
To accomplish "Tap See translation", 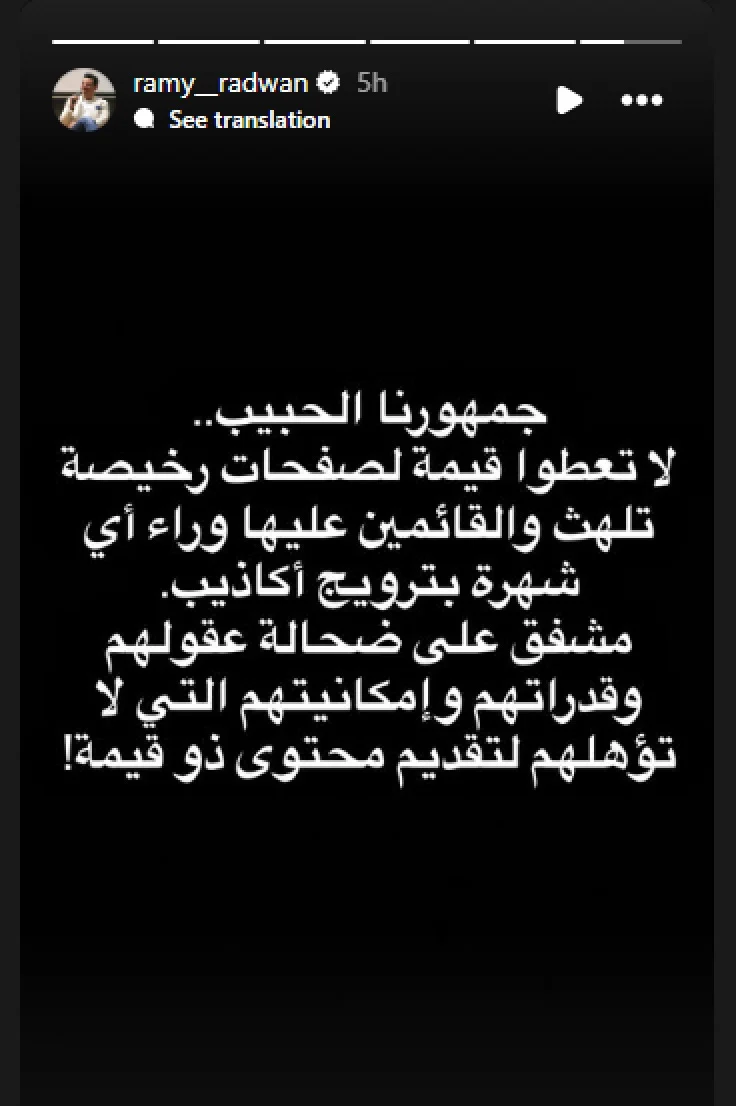I will 248,120.
